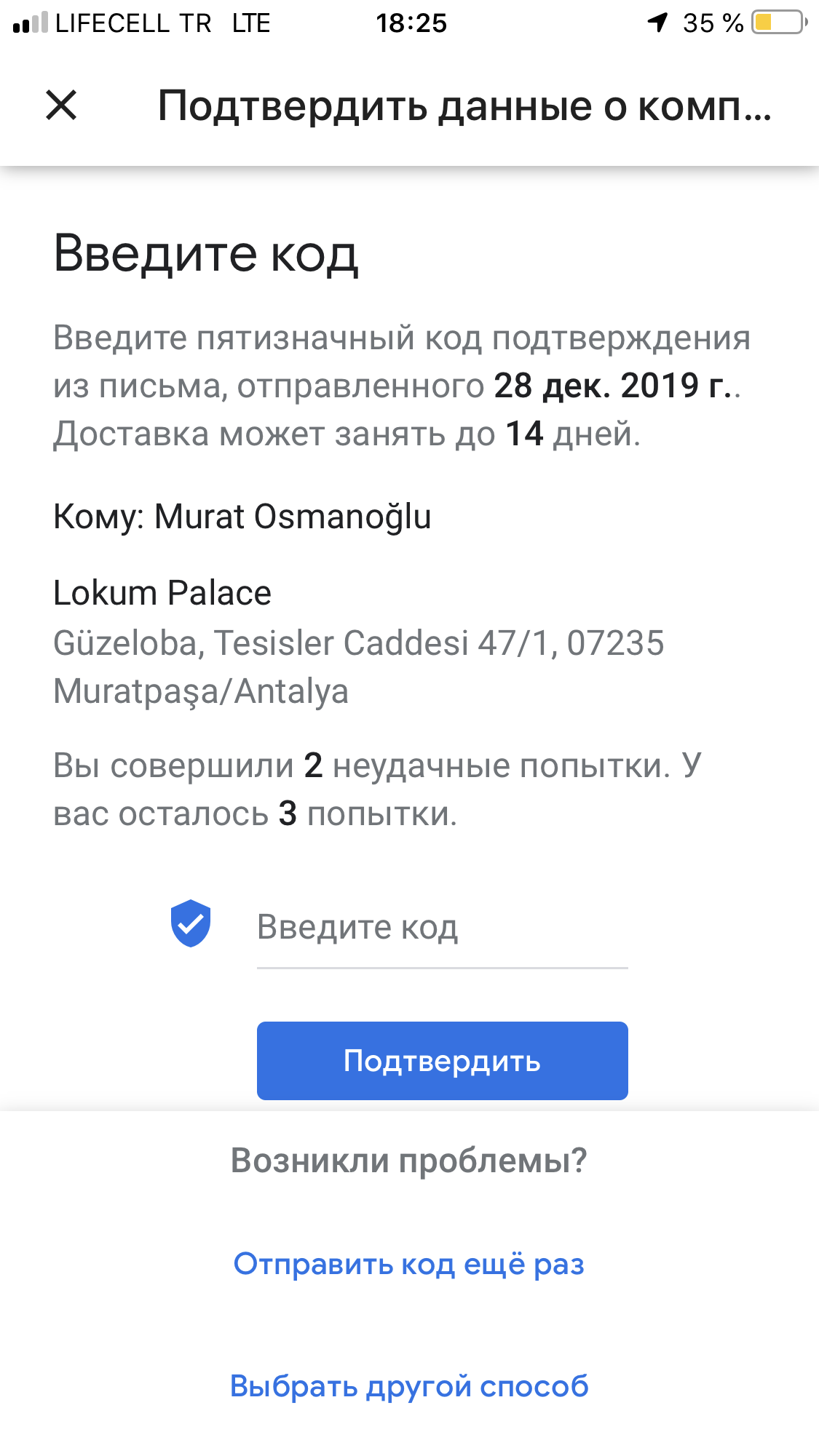Choose "Выбрать другой способ" verification option
Image resolution: width=819 pixels, height=1456 pixels.
coord(409,1386)
